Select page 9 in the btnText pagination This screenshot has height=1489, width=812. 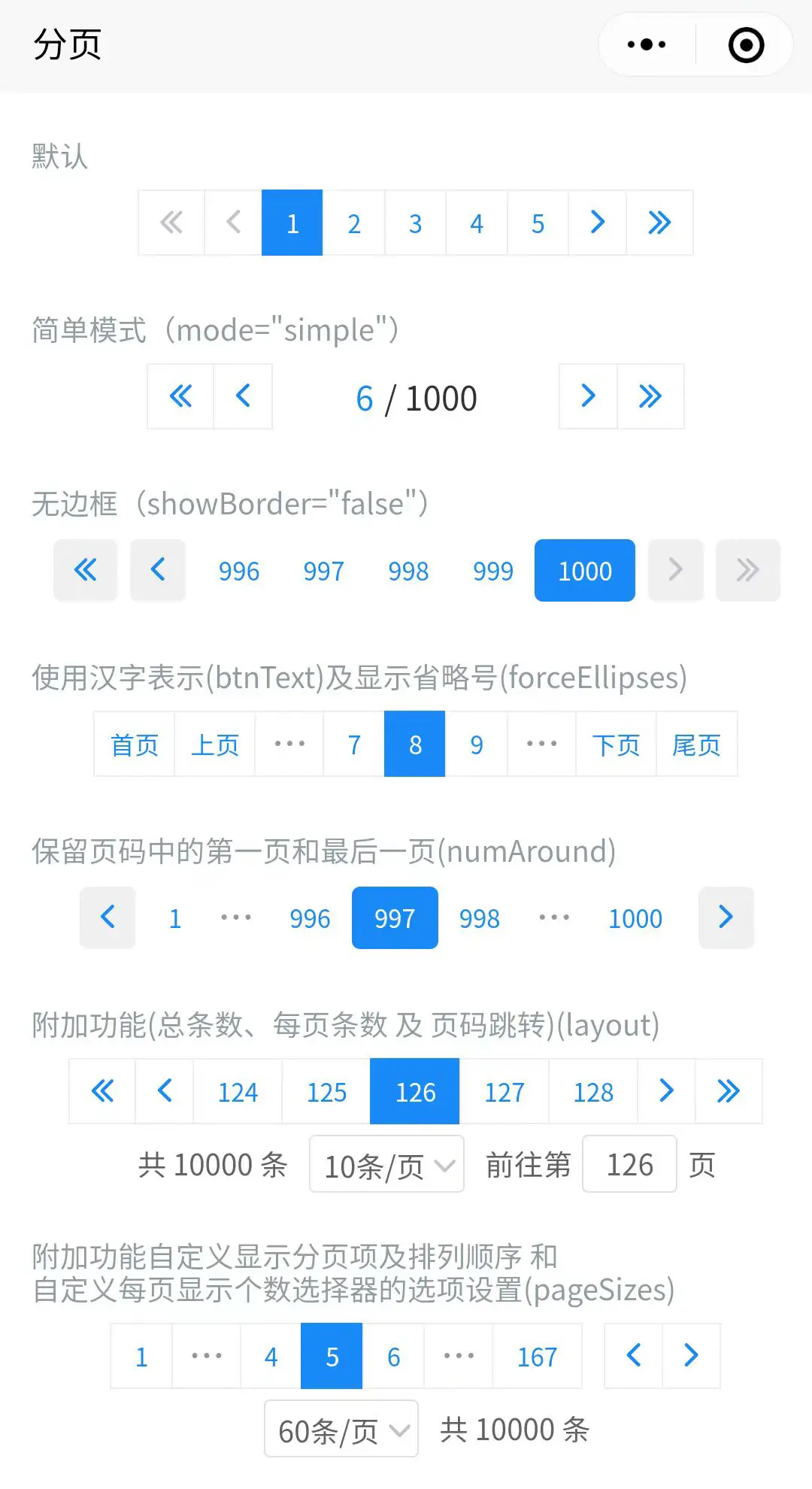pos(477,744)
